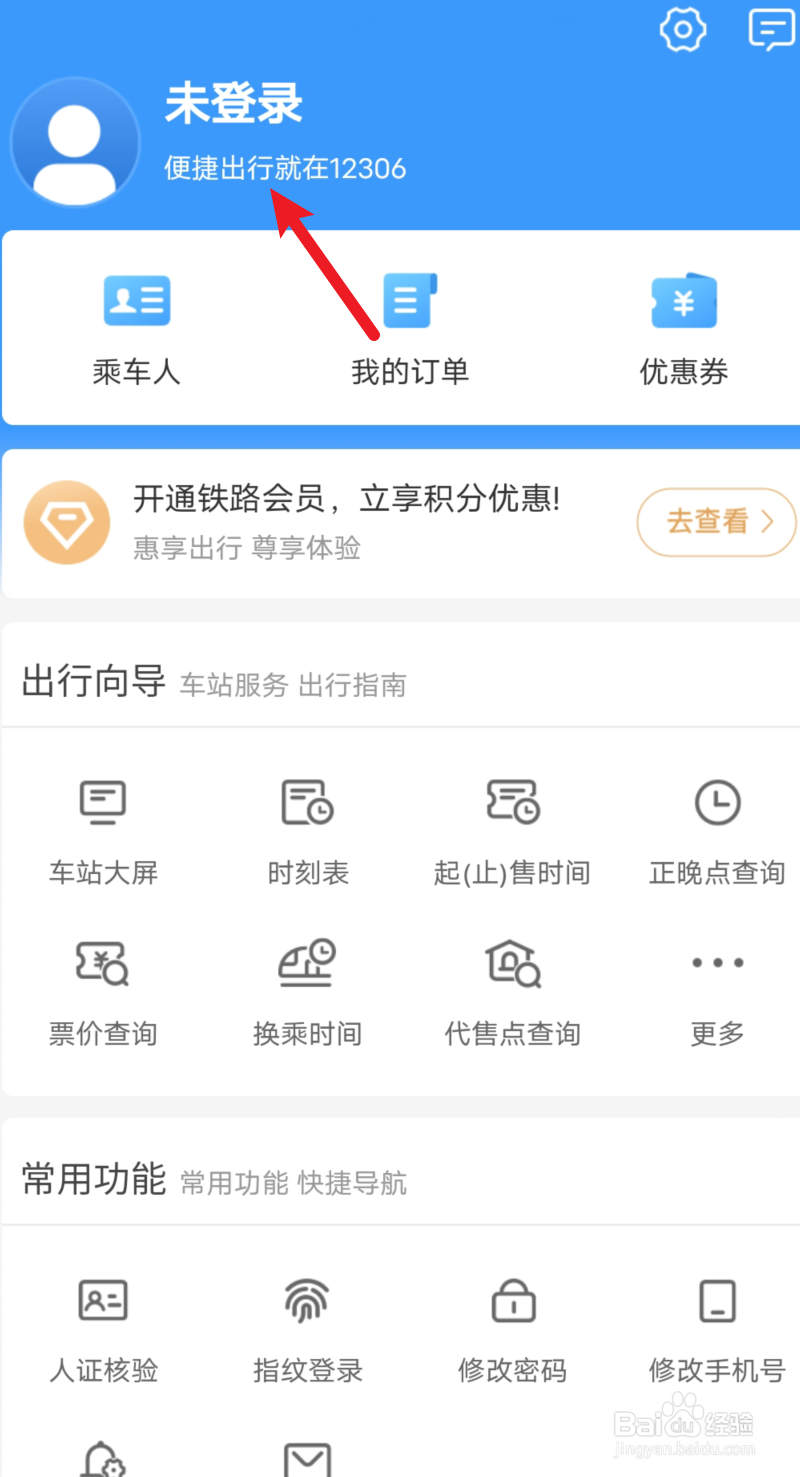Open the settings gear icon
Viewport: 800px width, 1477px height.
coord(683,30)
